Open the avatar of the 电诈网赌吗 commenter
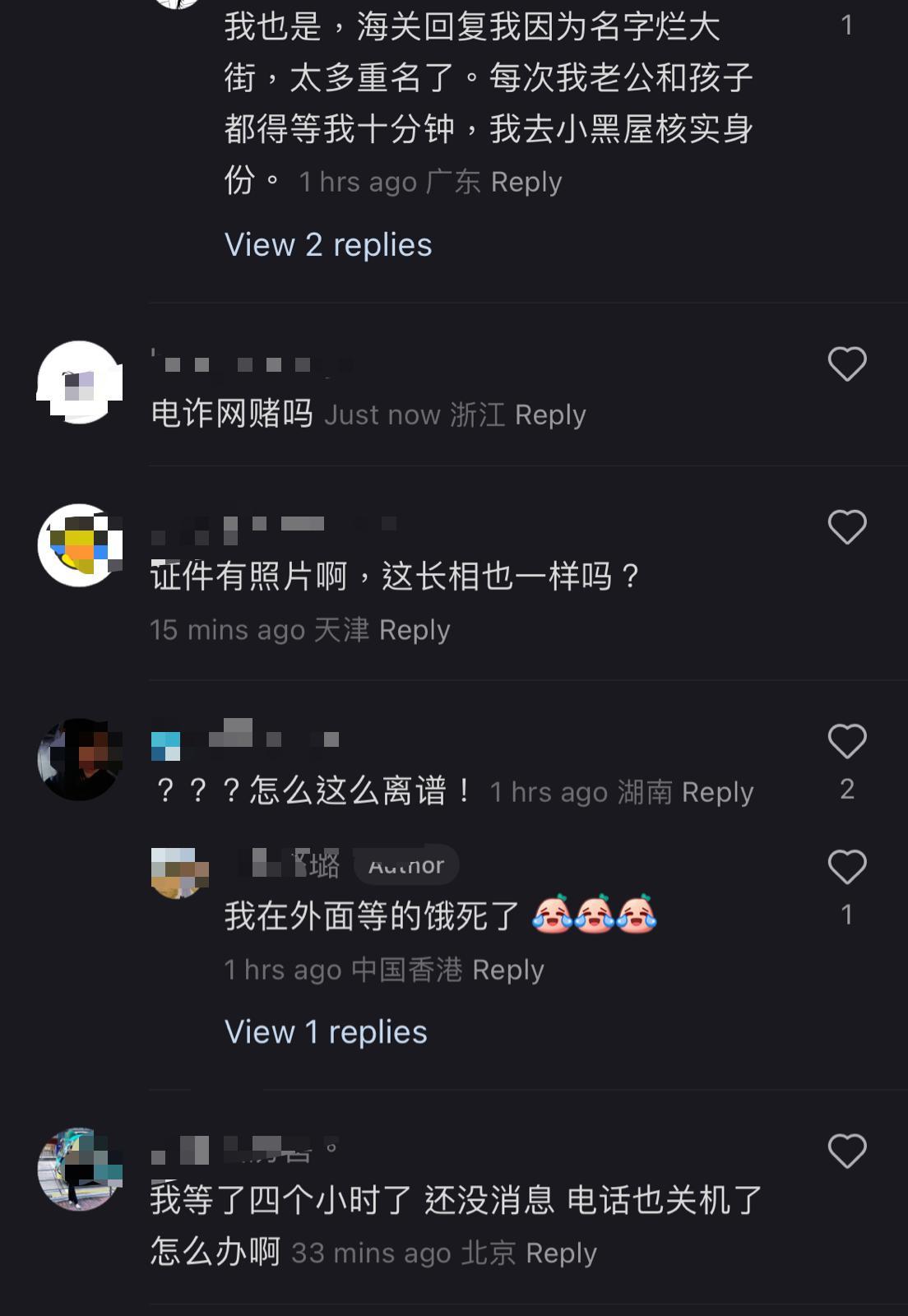Image resolution: width=908 pixels, height=1316 pixels. tap(80, 382)
